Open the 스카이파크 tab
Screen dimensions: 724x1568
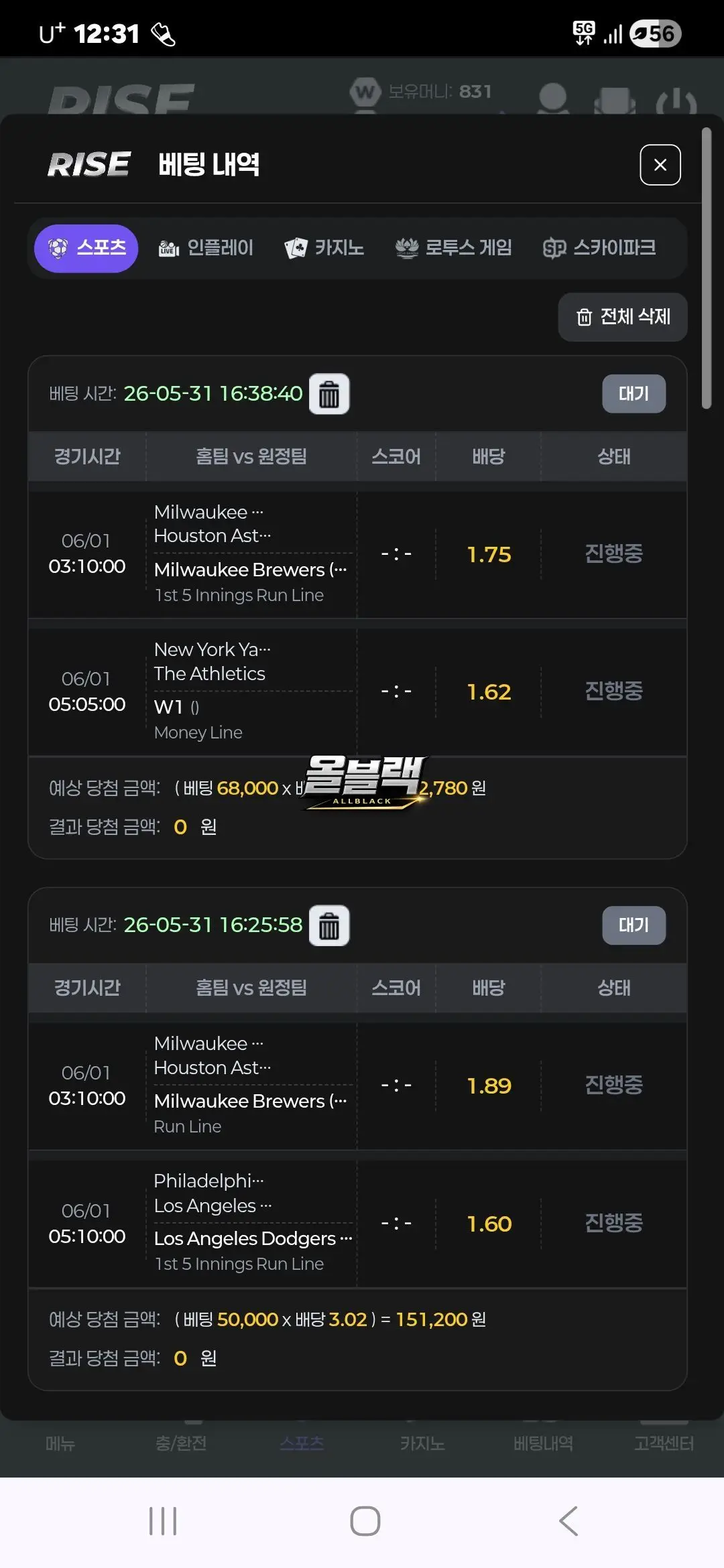click(x=599, y=249)
